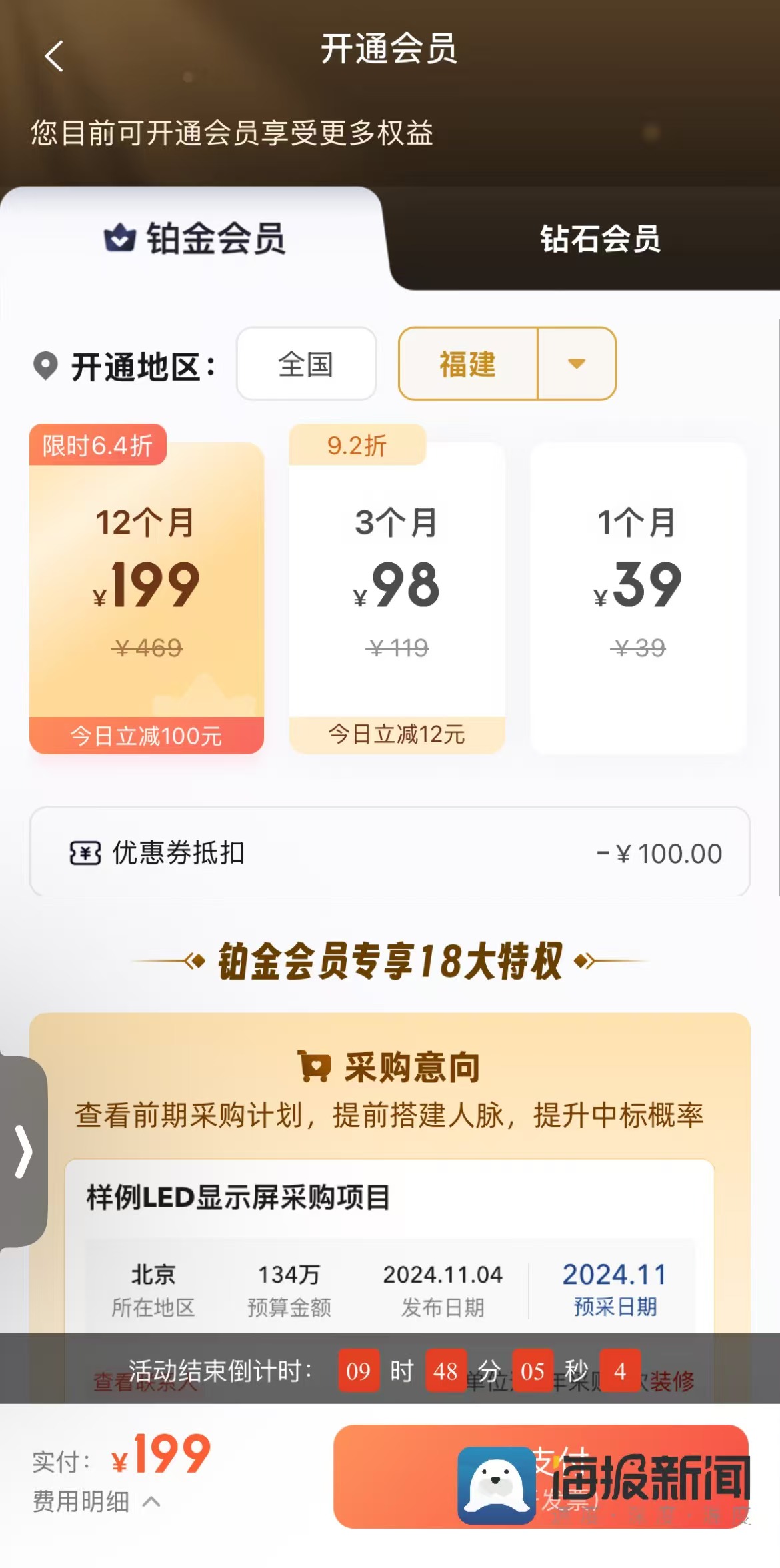Expand the 费用明细 fee details
Image resolution: width=780 pixels, height=1568 pixels.
coord(97,1502)
